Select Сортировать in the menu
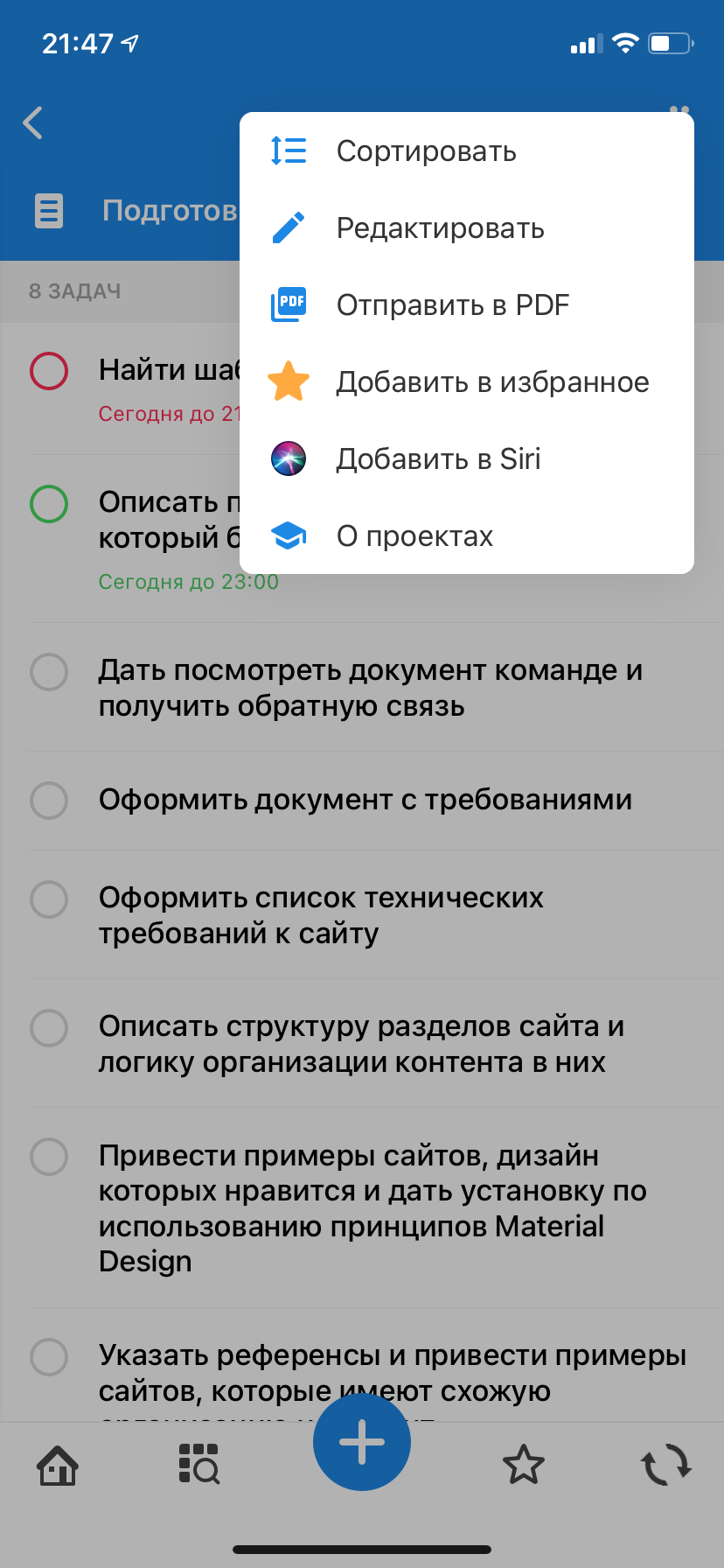 point(427,151)
